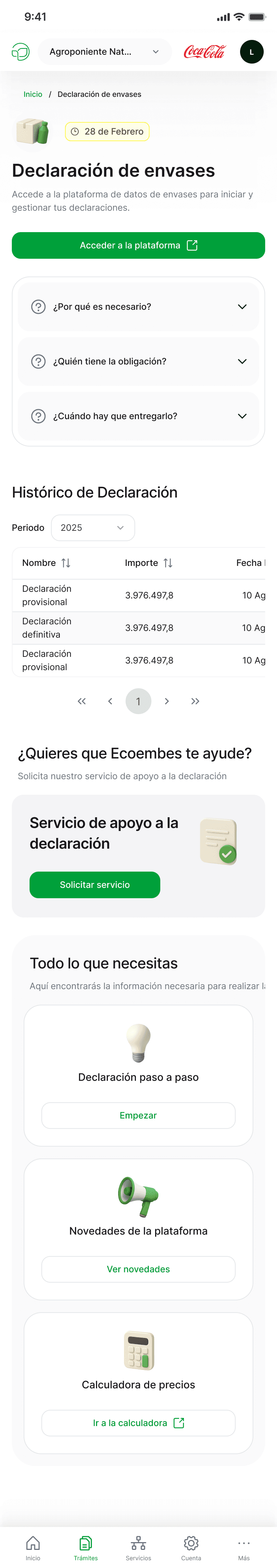This screenshot has width=277, height=1568.
Task: Tap Solicitar servicio button
Action: [94, 885]
